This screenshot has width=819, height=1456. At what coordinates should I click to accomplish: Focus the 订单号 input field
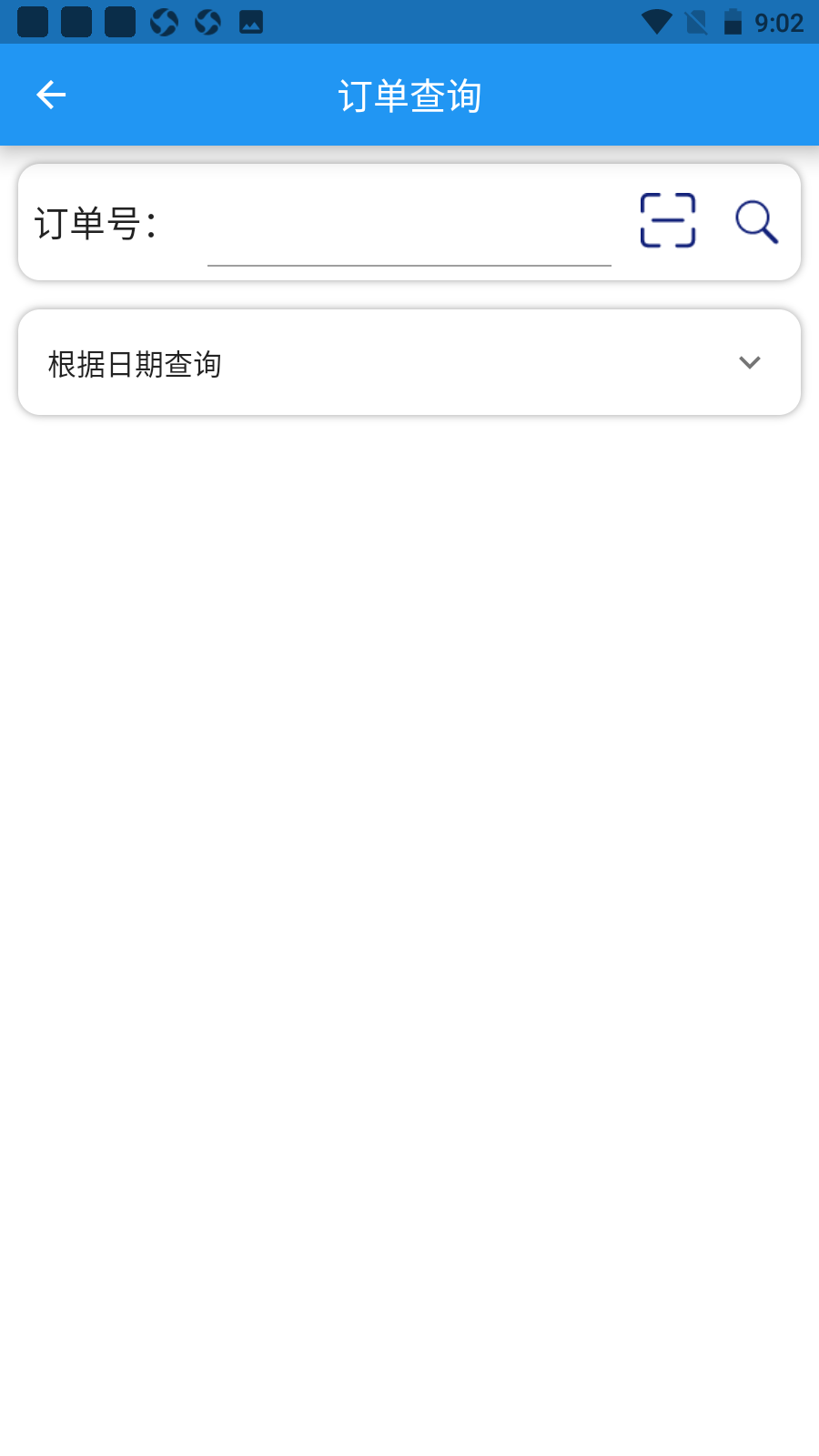[x=409, y=235]
